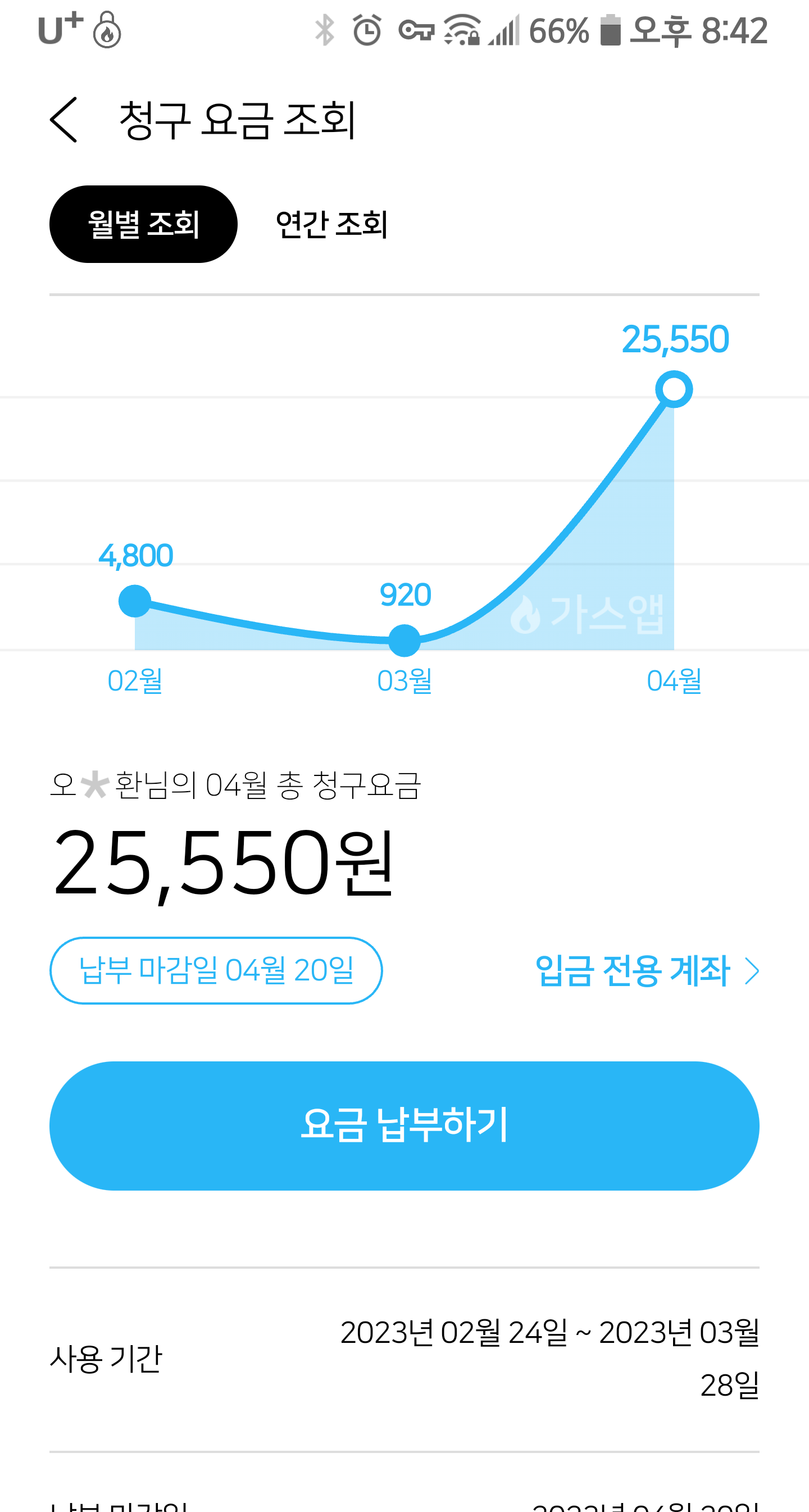Select the 03월 point on the chart

point(404,640)
